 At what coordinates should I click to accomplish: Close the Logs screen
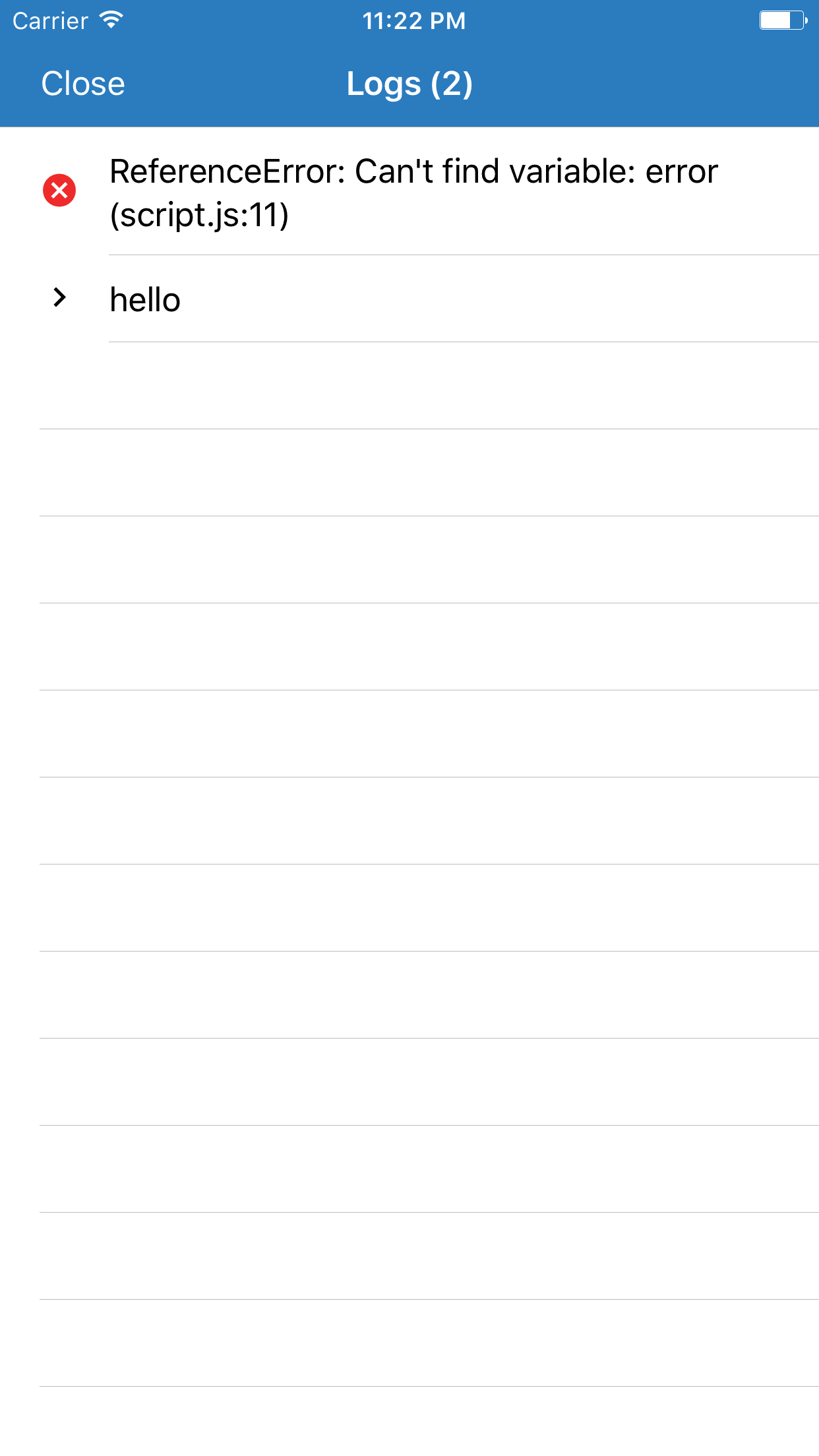pyautogui.click(x=83, y=84)
